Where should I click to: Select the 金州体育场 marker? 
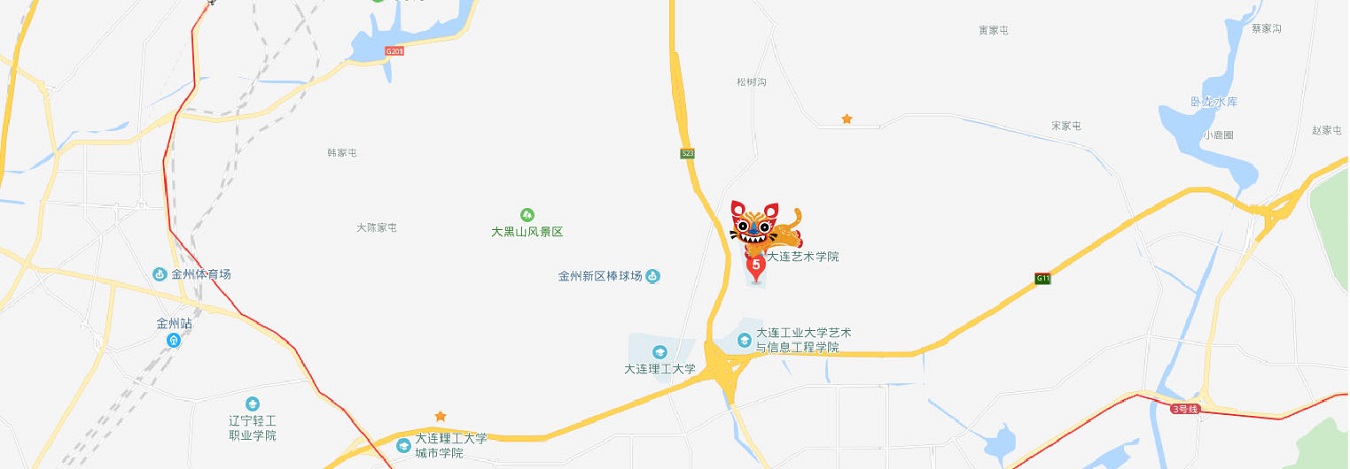click(159, 274)
